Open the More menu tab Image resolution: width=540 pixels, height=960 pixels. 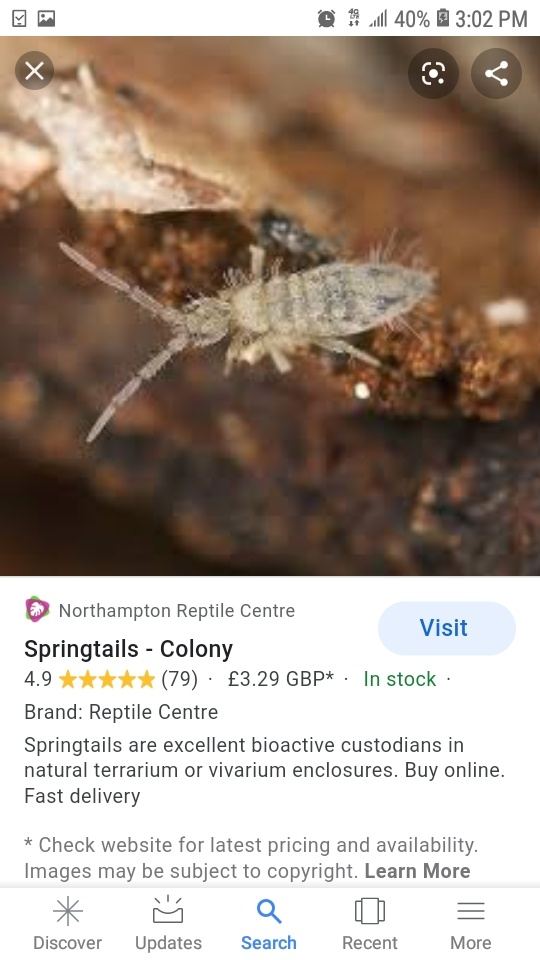tap(471, 923)
